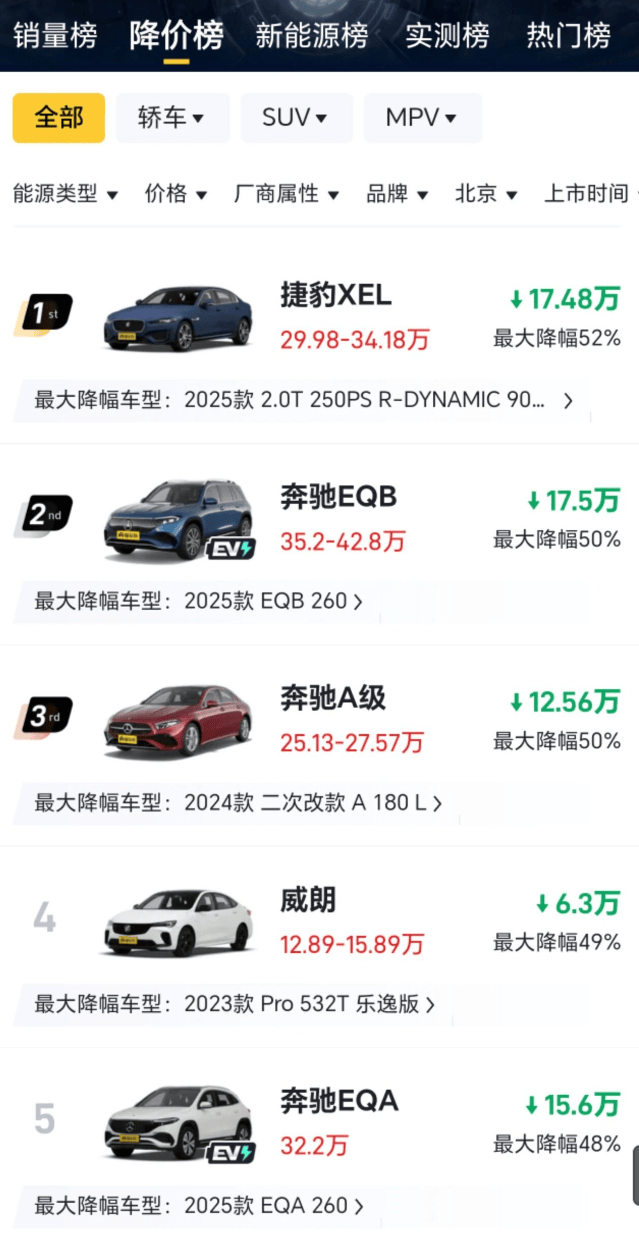Open the 奔驰A级 car listing
Screen dimensions: 639x1234
tap(333, 698)
